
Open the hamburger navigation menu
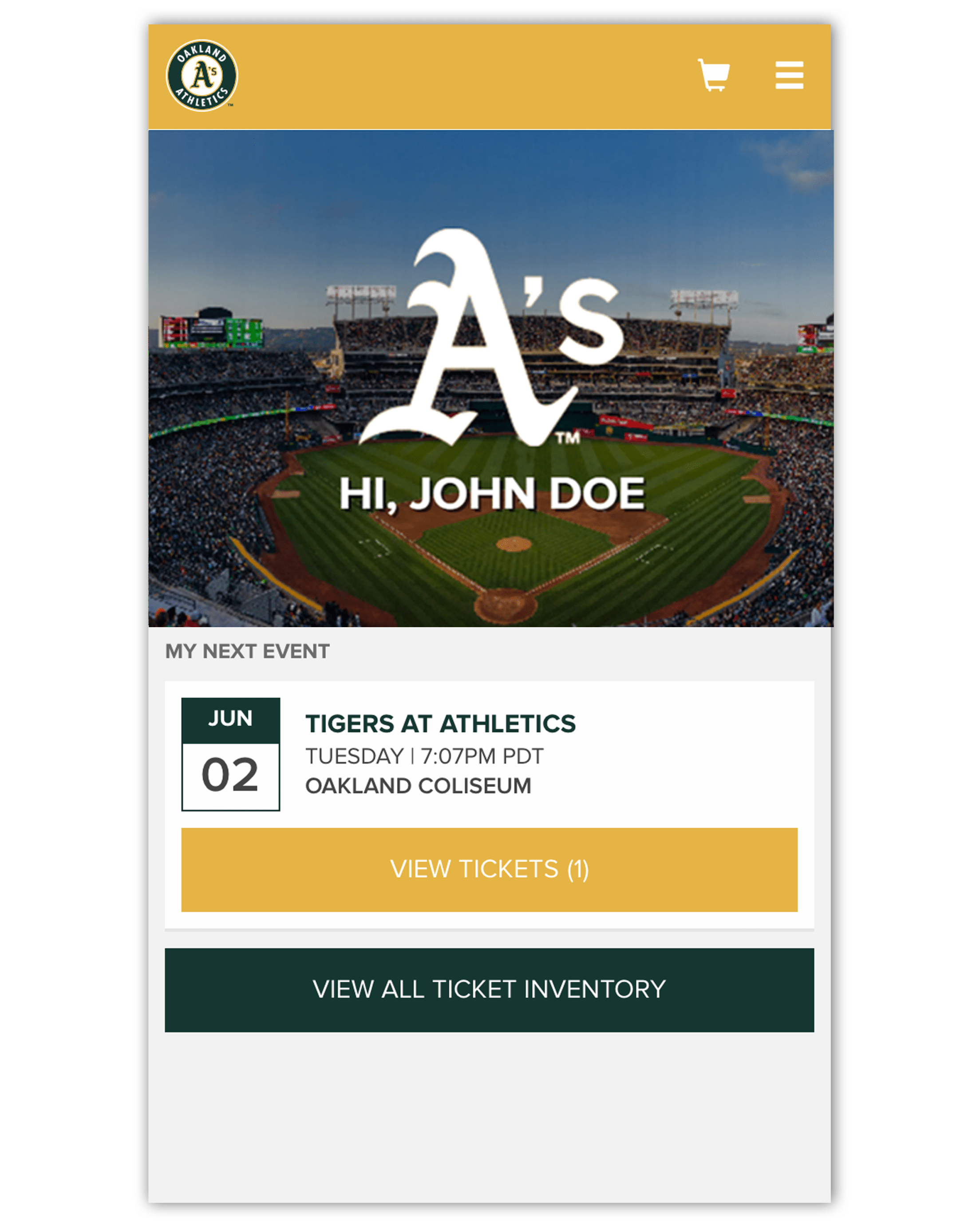click(x=790, y=75)
